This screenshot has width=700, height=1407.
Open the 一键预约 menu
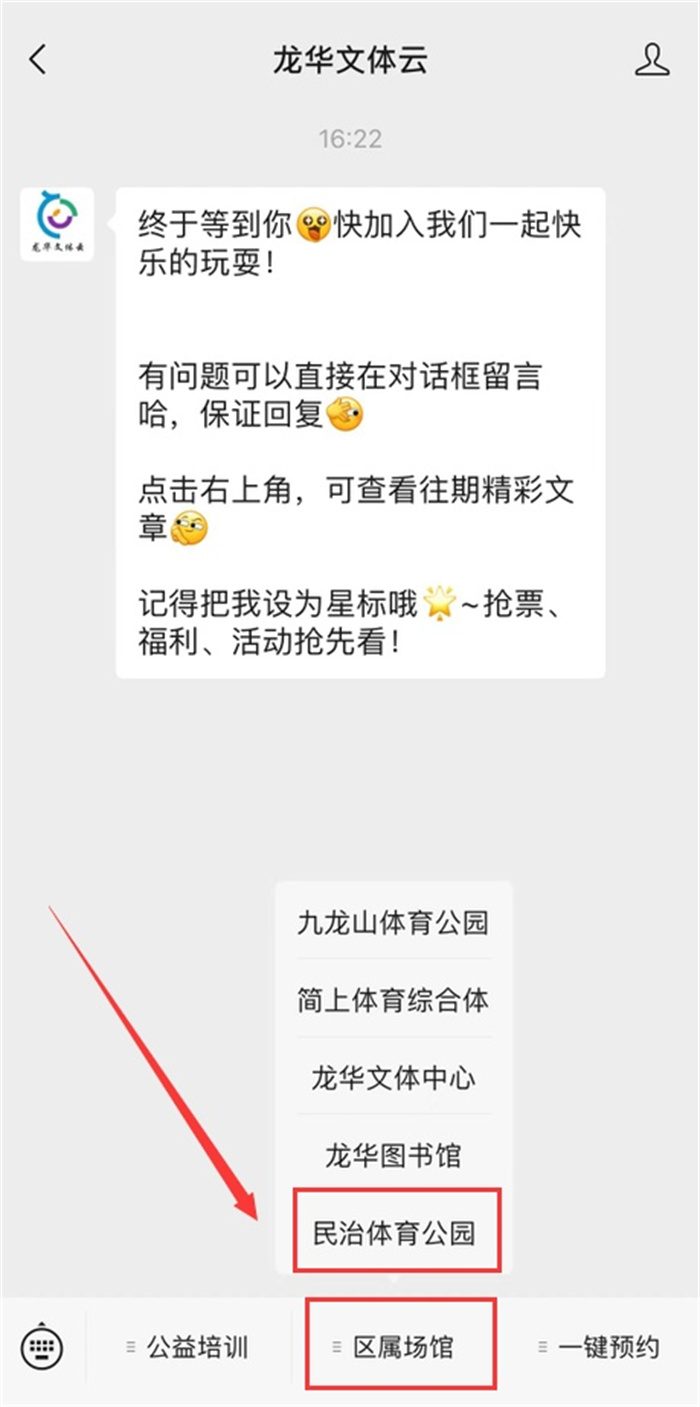point(598,1347)
